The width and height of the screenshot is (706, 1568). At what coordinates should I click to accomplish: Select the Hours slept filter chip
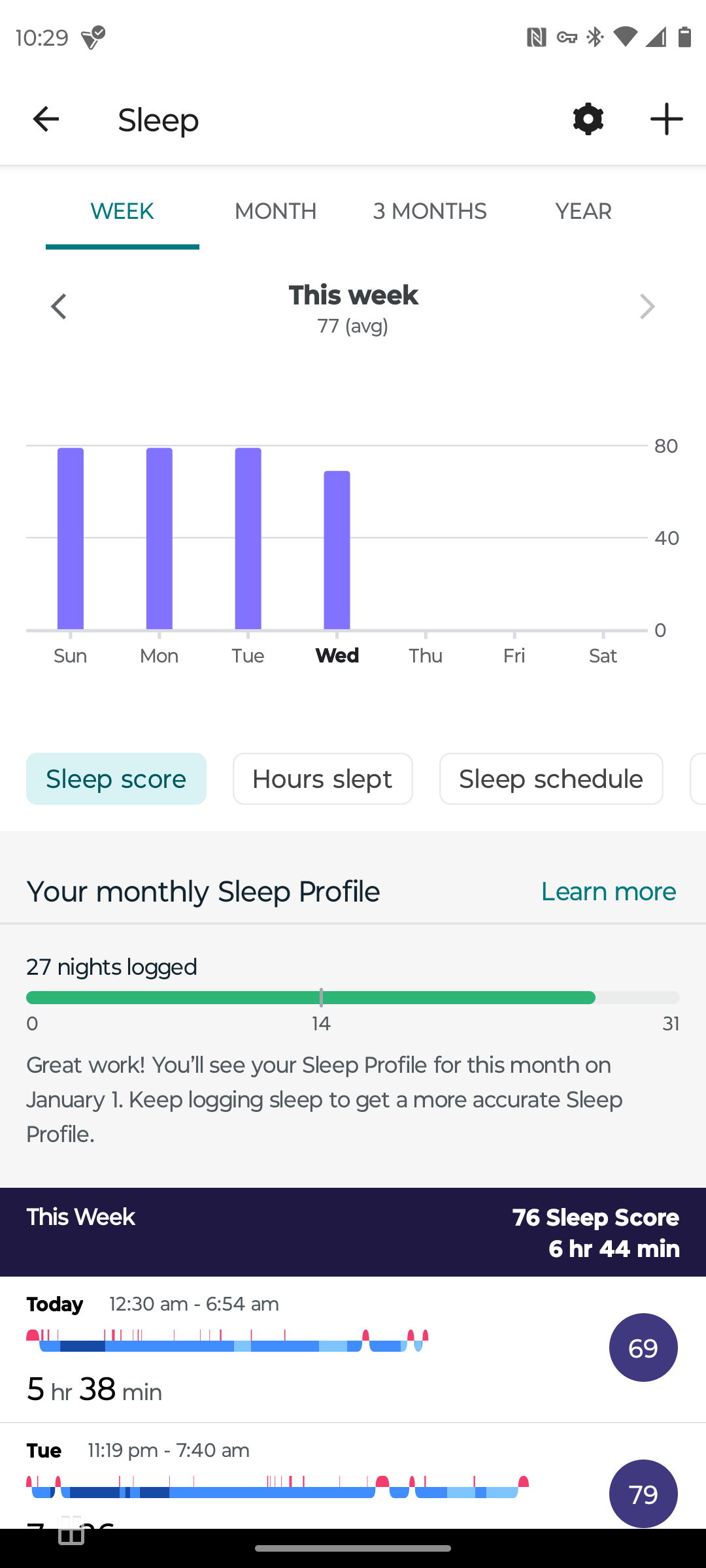[x=322, y=779]
